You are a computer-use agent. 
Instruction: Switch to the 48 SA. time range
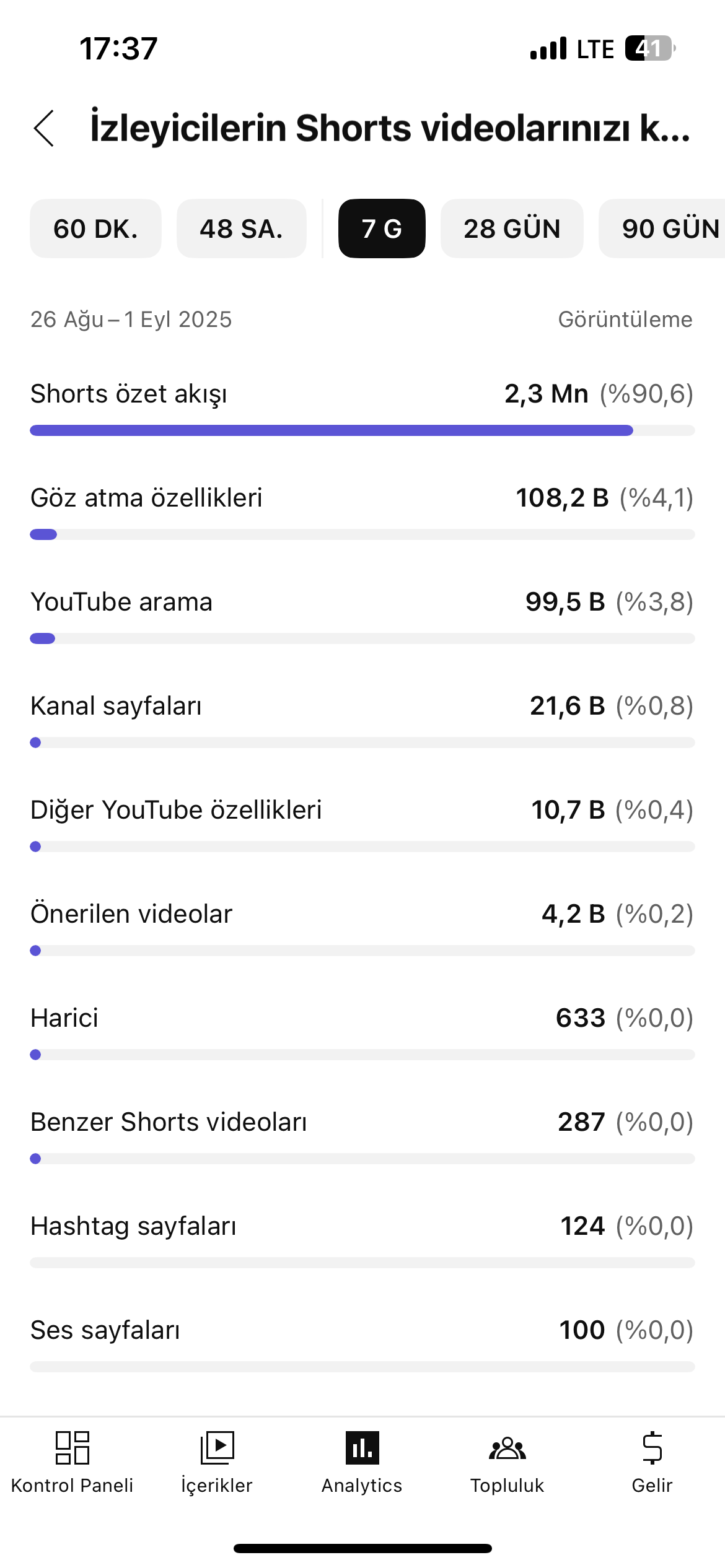click(241, 229)
